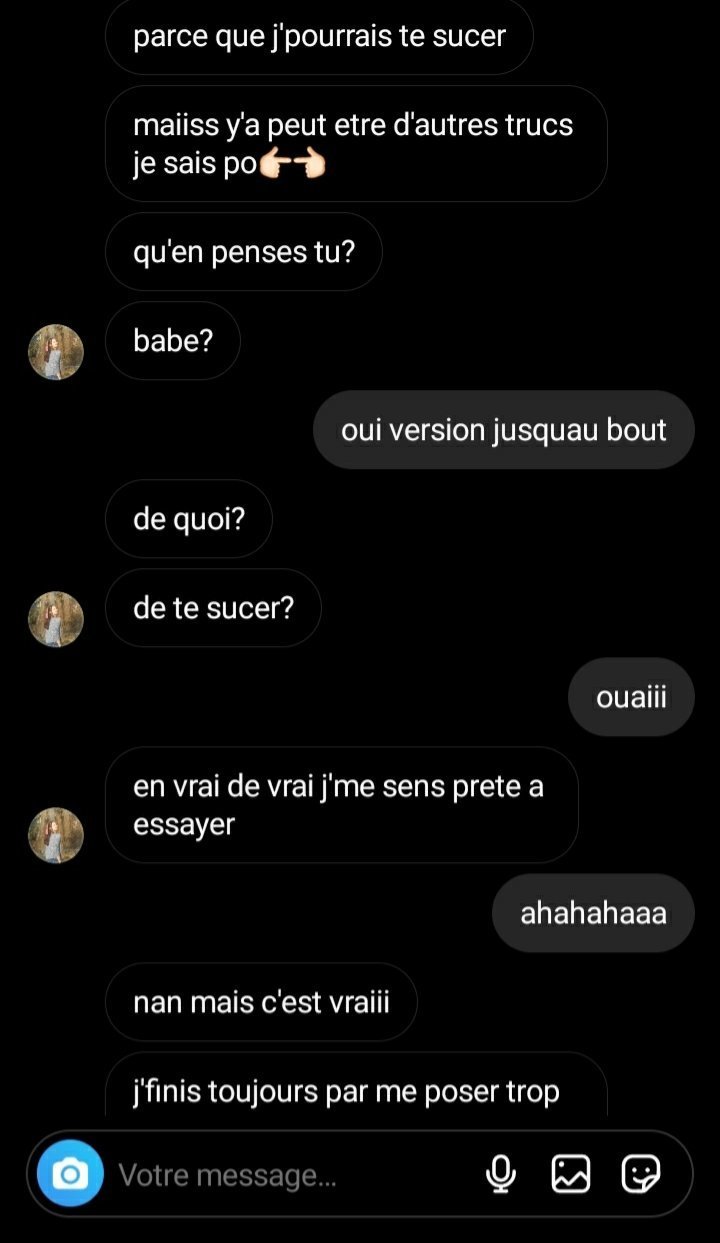The image size is (720, 1243).
Task: Open the photo gallery picker icon
Action: pyautogui.click(x=571, y=1174)
